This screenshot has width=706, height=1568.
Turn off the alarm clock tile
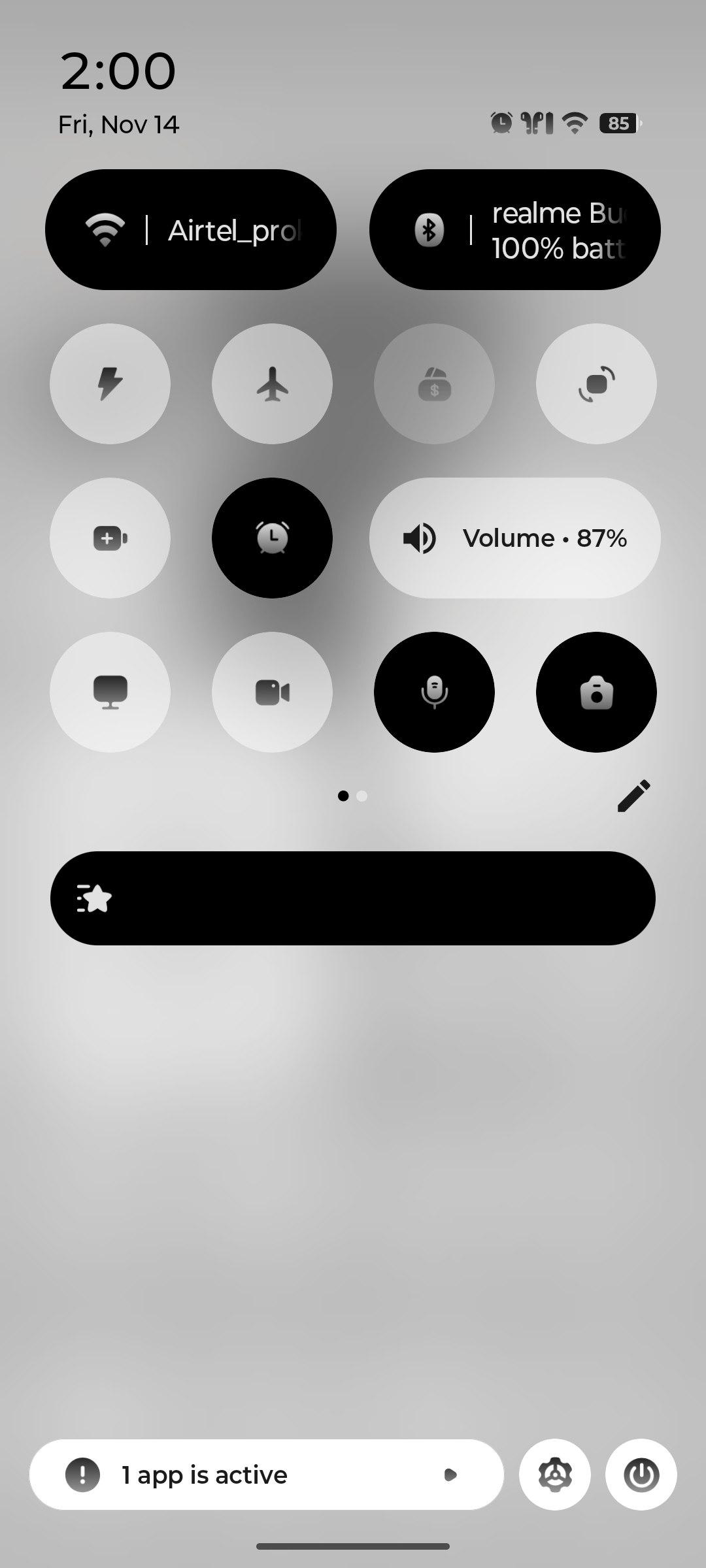click(x=272, y=538)
